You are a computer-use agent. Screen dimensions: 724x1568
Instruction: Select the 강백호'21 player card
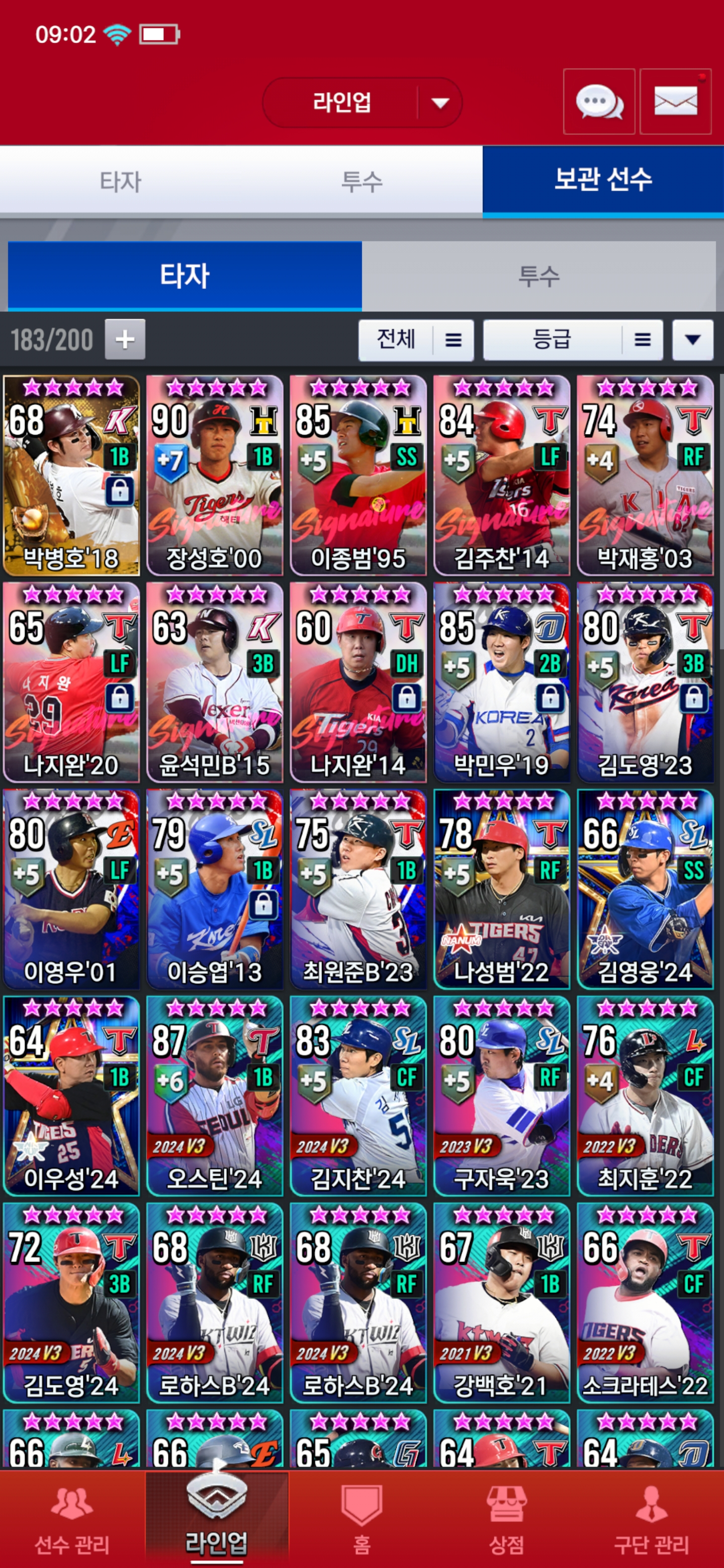pos(502,1303)
